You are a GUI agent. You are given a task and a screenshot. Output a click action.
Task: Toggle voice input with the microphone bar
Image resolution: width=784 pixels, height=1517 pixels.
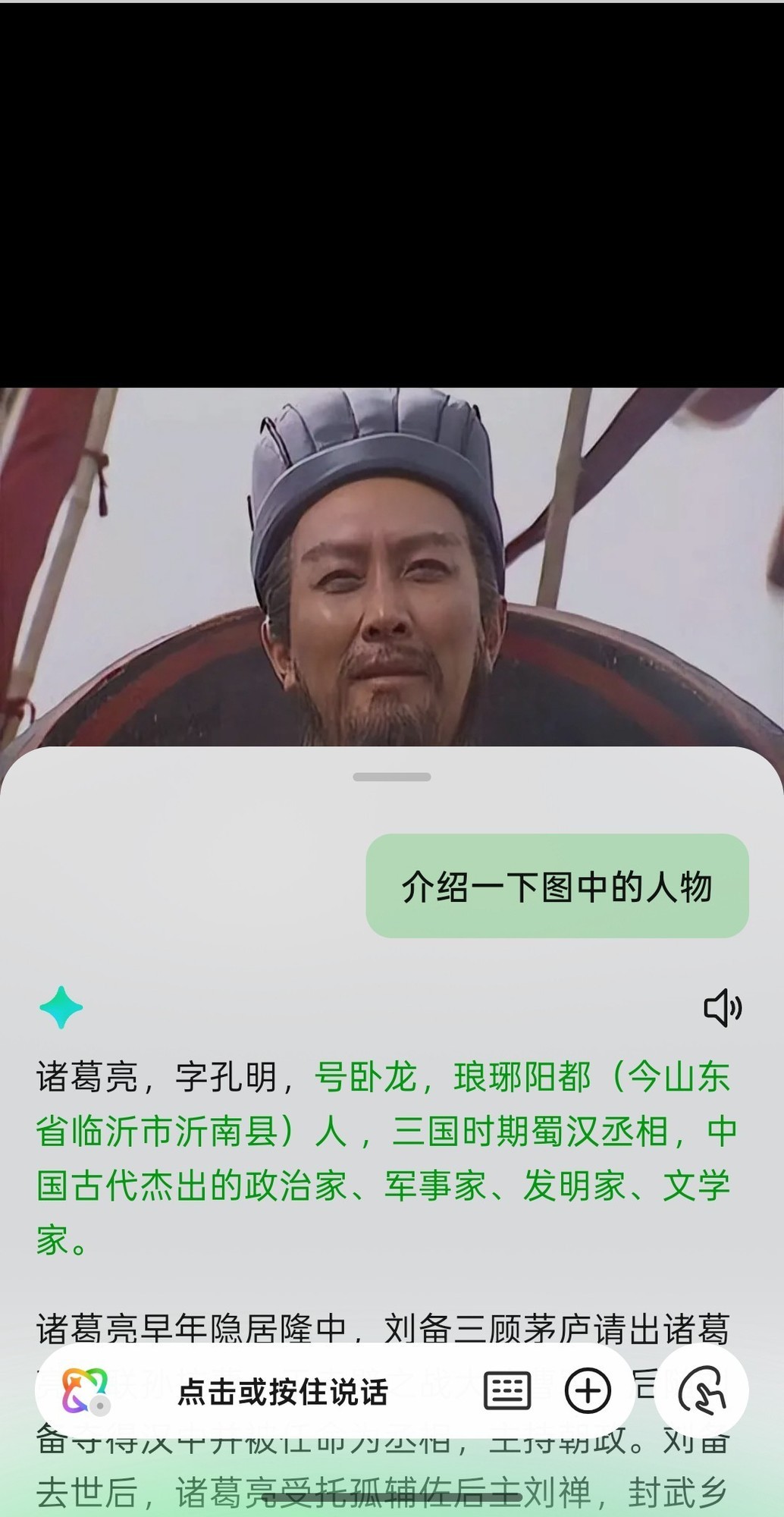[282, 1393]
